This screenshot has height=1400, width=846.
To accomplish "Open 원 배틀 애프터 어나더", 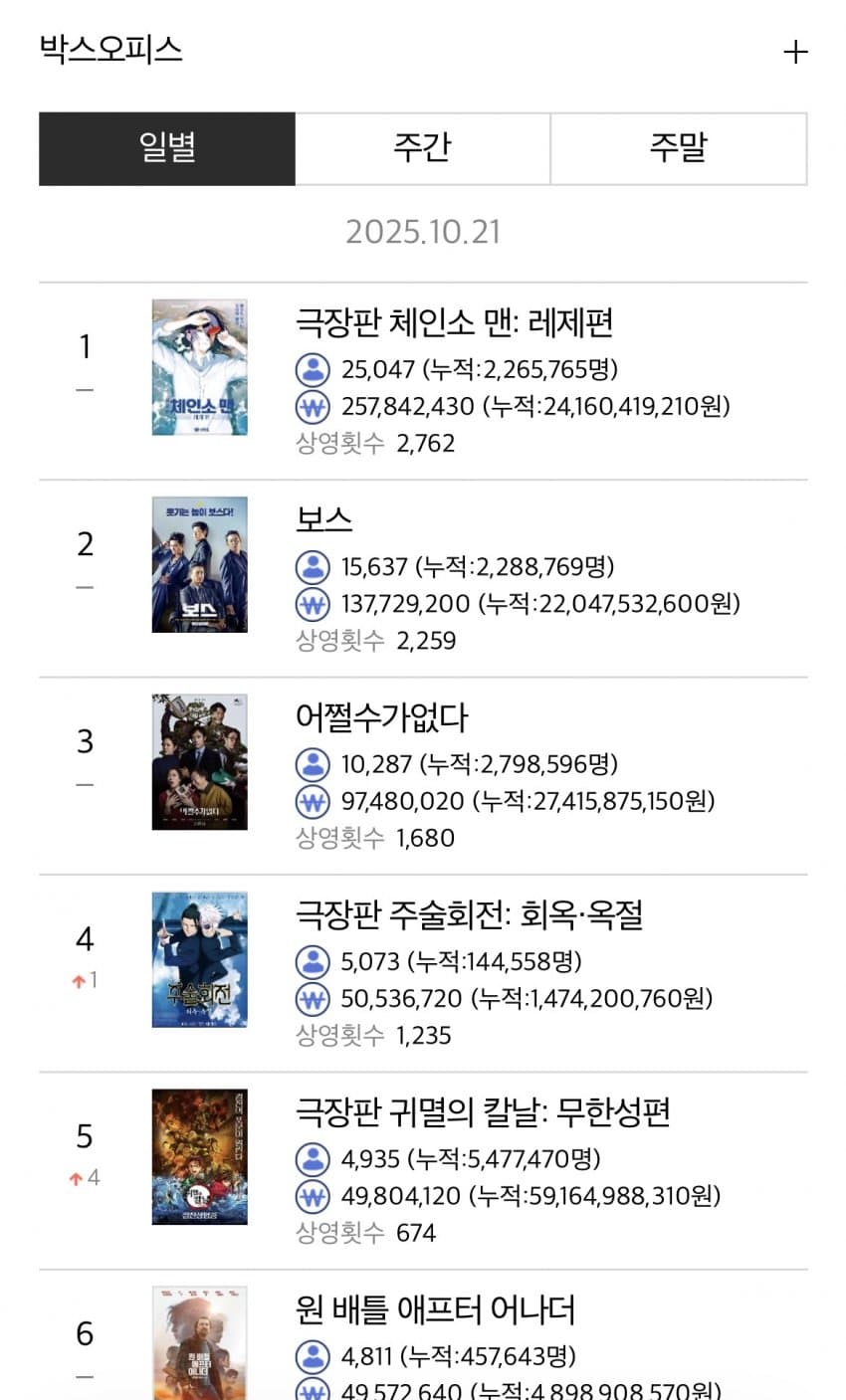I will coord(435,1309).
